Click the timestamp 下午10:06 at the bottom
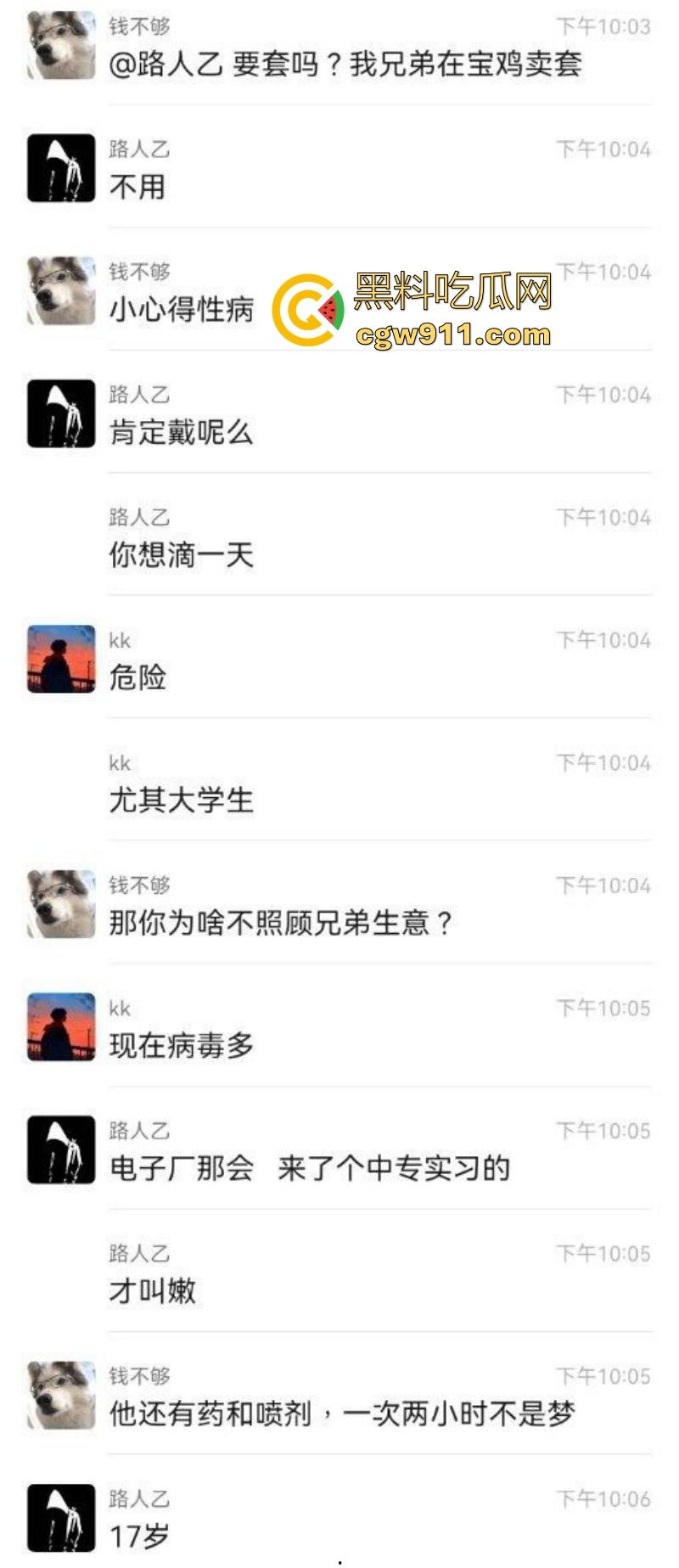The height and width of the screenshot is (1568, 679). 603,1498
